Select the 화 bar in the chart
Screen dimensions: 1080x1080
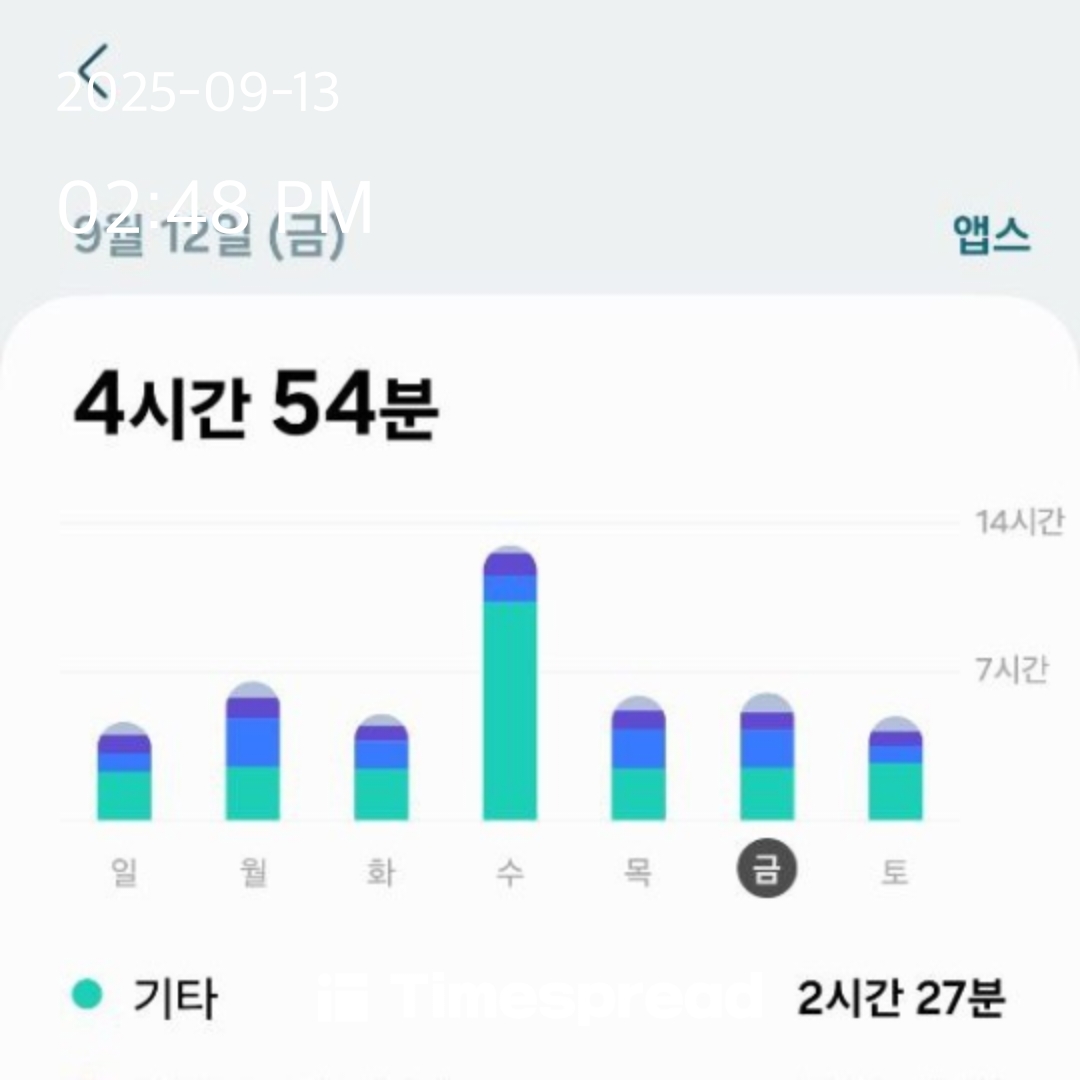[x=381, y=770]
